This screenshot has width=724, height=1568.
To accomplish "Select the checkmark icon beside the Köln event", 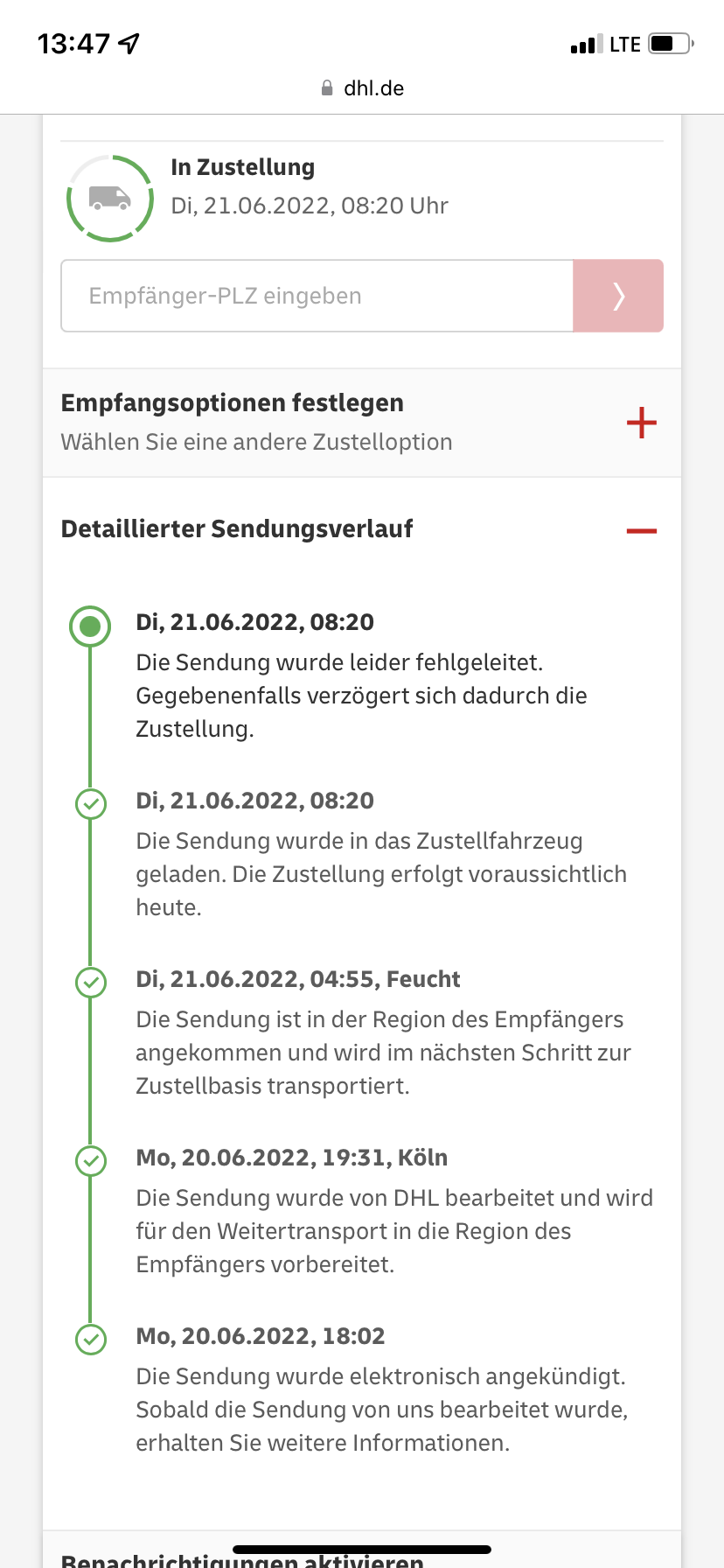I will tap(90, 1161).
